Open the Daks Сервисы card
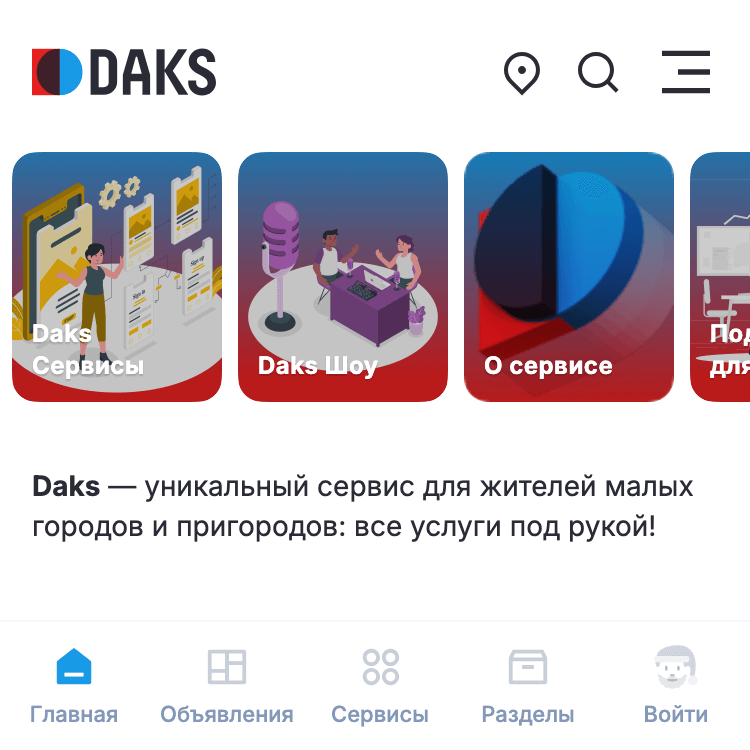The width and height of the screenshot is (750, 750). (117, 277)
